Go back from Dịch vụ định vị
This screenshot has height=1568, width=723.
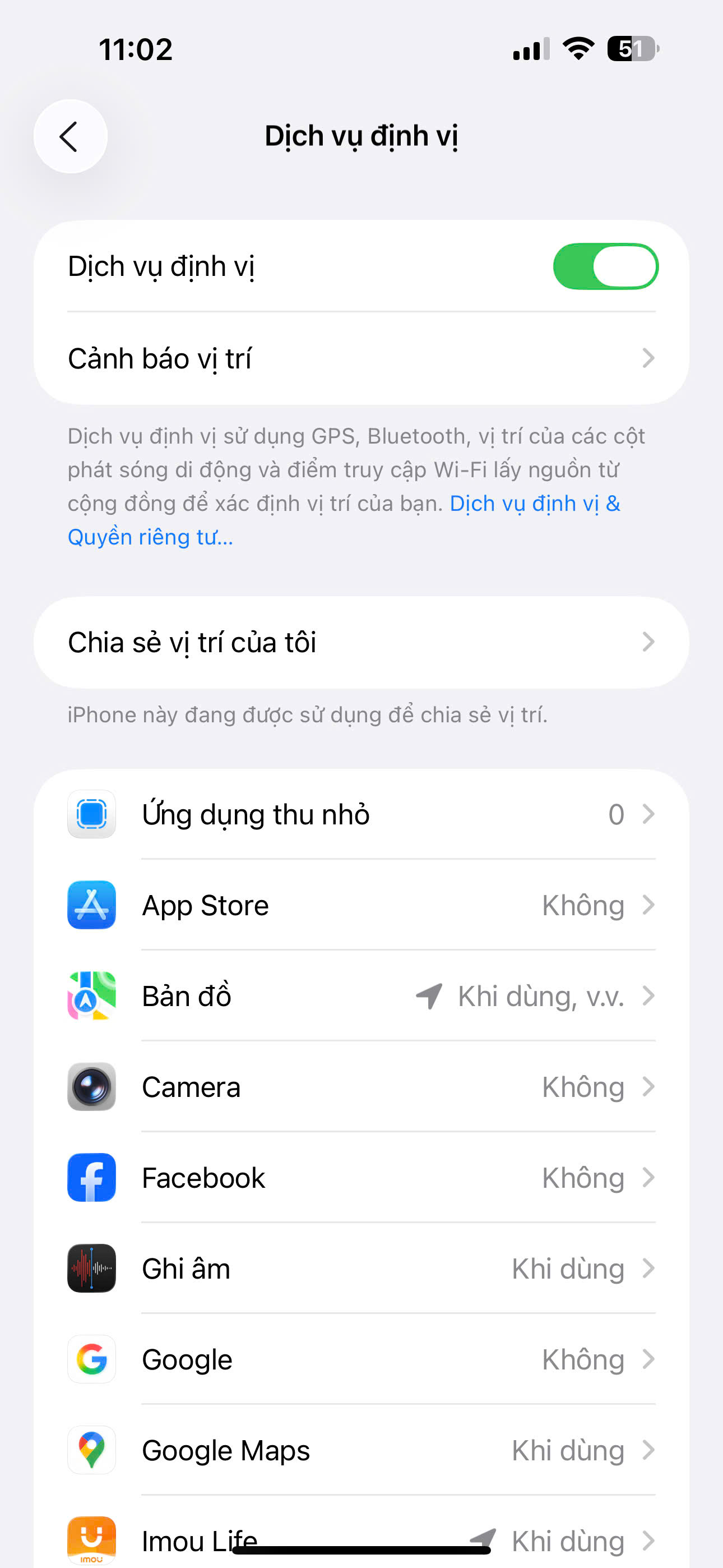[70, 136]
